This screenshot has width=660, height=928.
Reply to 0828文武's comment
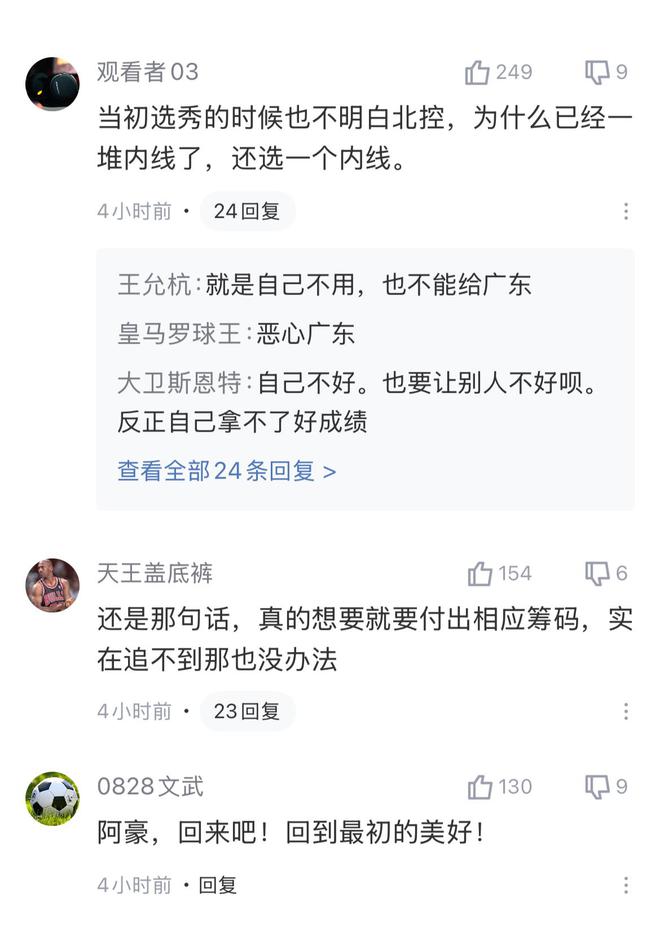[x=217, y=885]
